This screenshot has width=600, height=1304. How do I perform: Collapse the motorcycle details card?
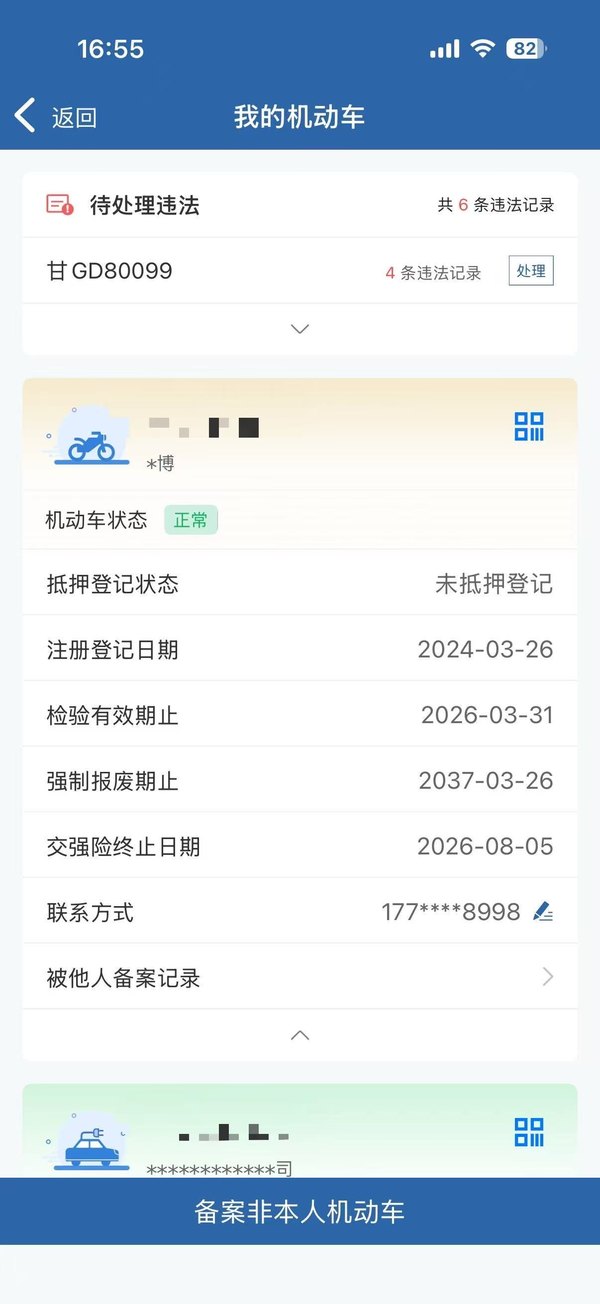pos(300,1035)
